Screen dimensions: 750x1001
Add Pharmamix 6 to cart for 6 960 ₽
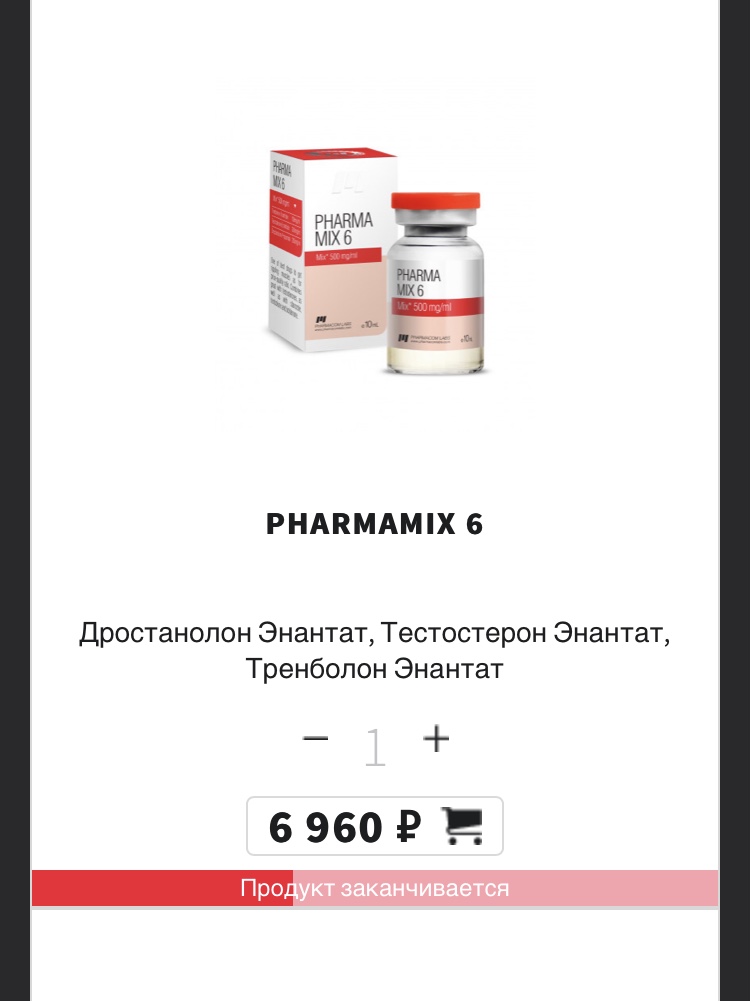(x=375, y=826)
